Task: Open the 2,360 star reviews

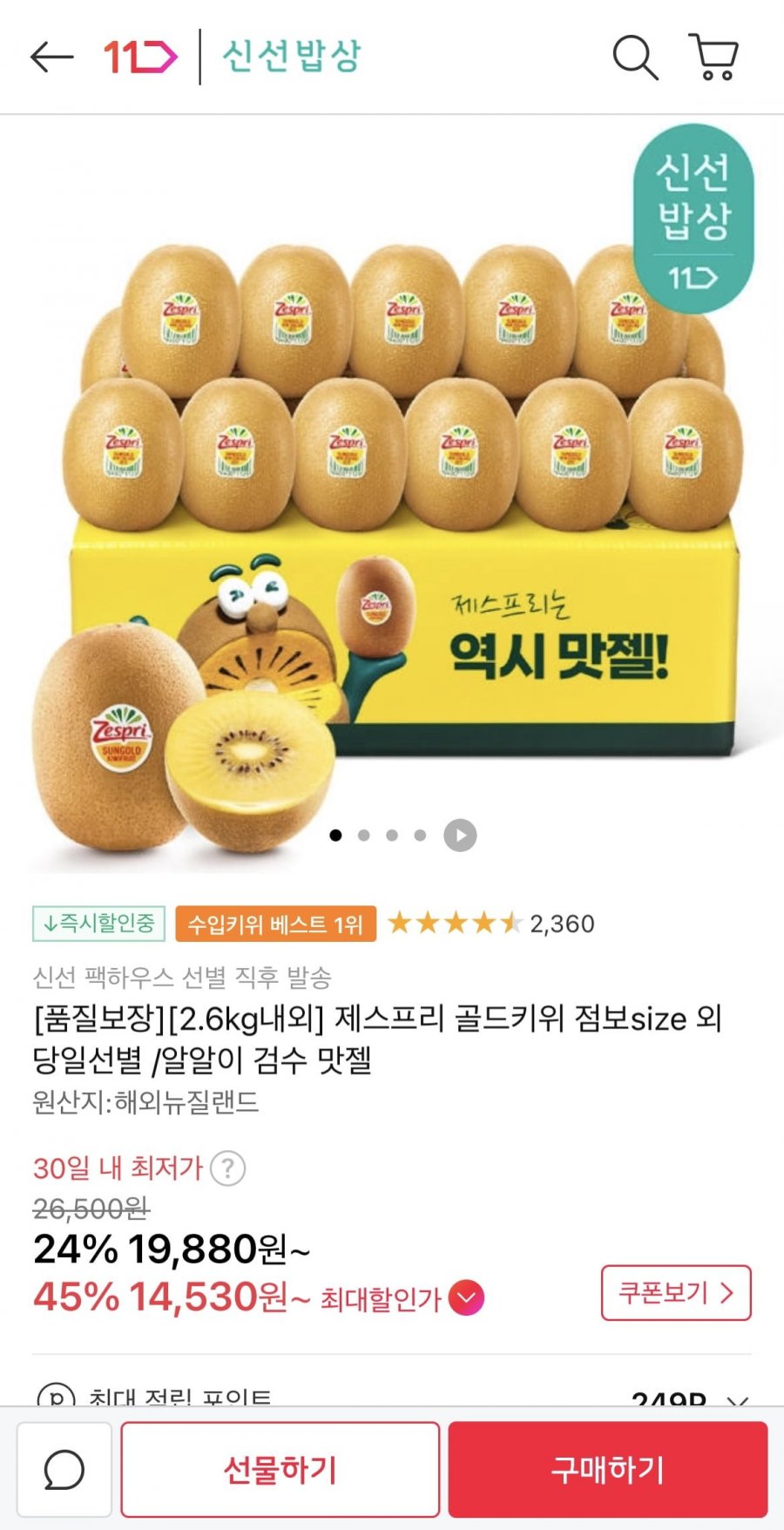Action: pos(491,924)
